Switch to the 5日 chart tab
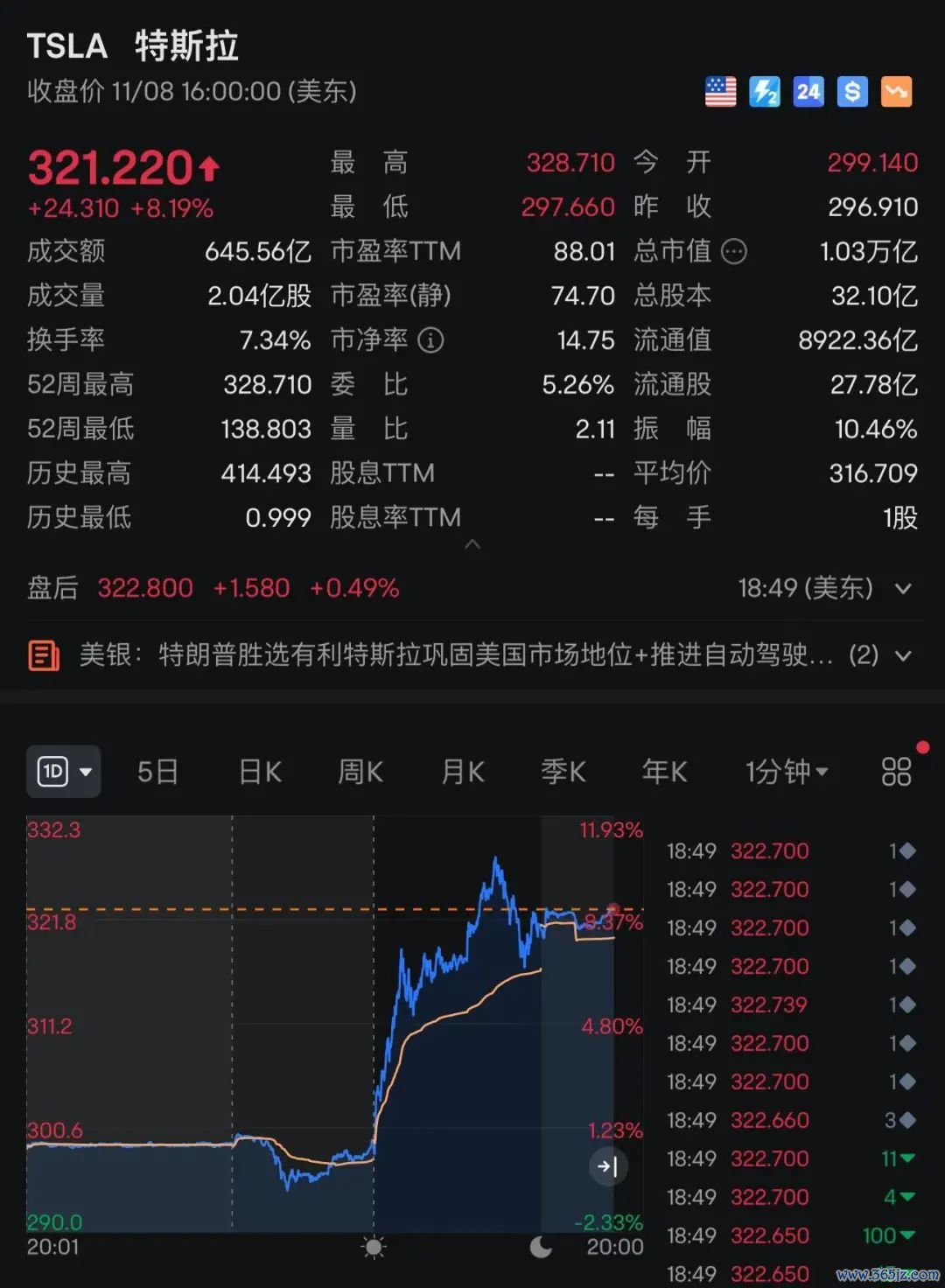The height and width of the screenshot is (1288, 945). [x=157, y=772]
